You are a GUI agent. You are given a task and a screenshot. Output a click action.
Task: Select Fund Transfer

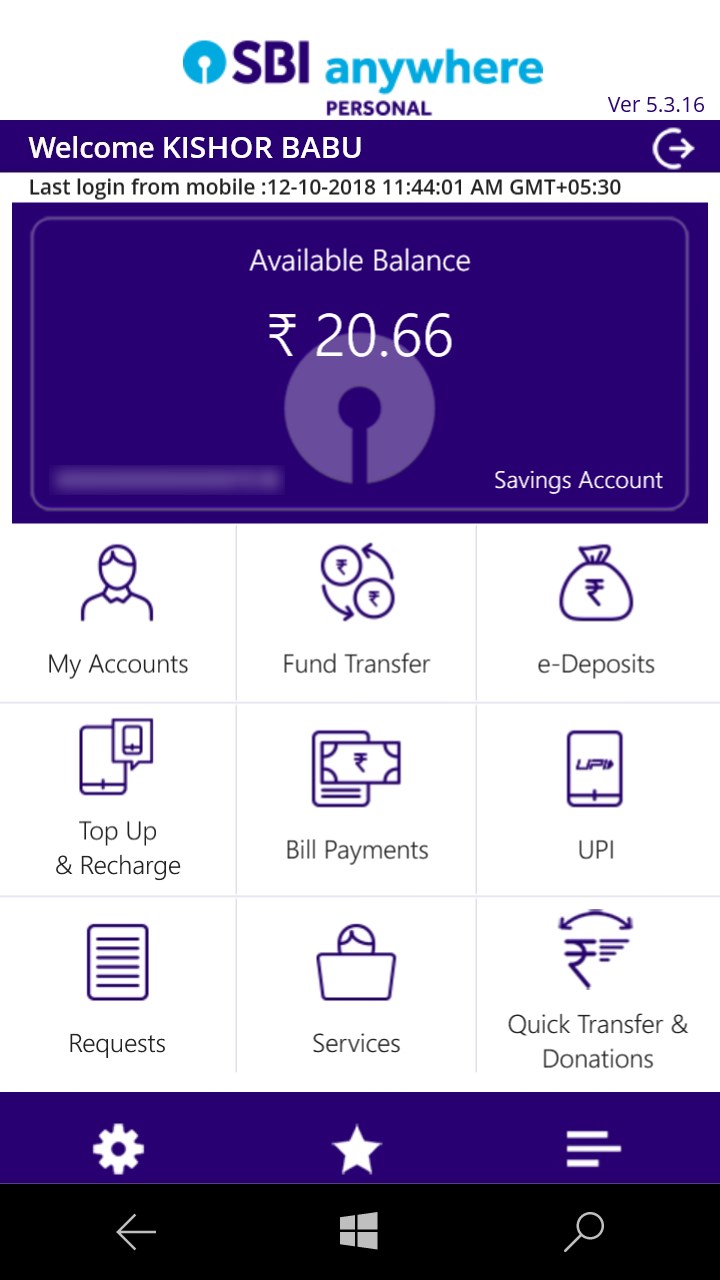coord(357,613)
